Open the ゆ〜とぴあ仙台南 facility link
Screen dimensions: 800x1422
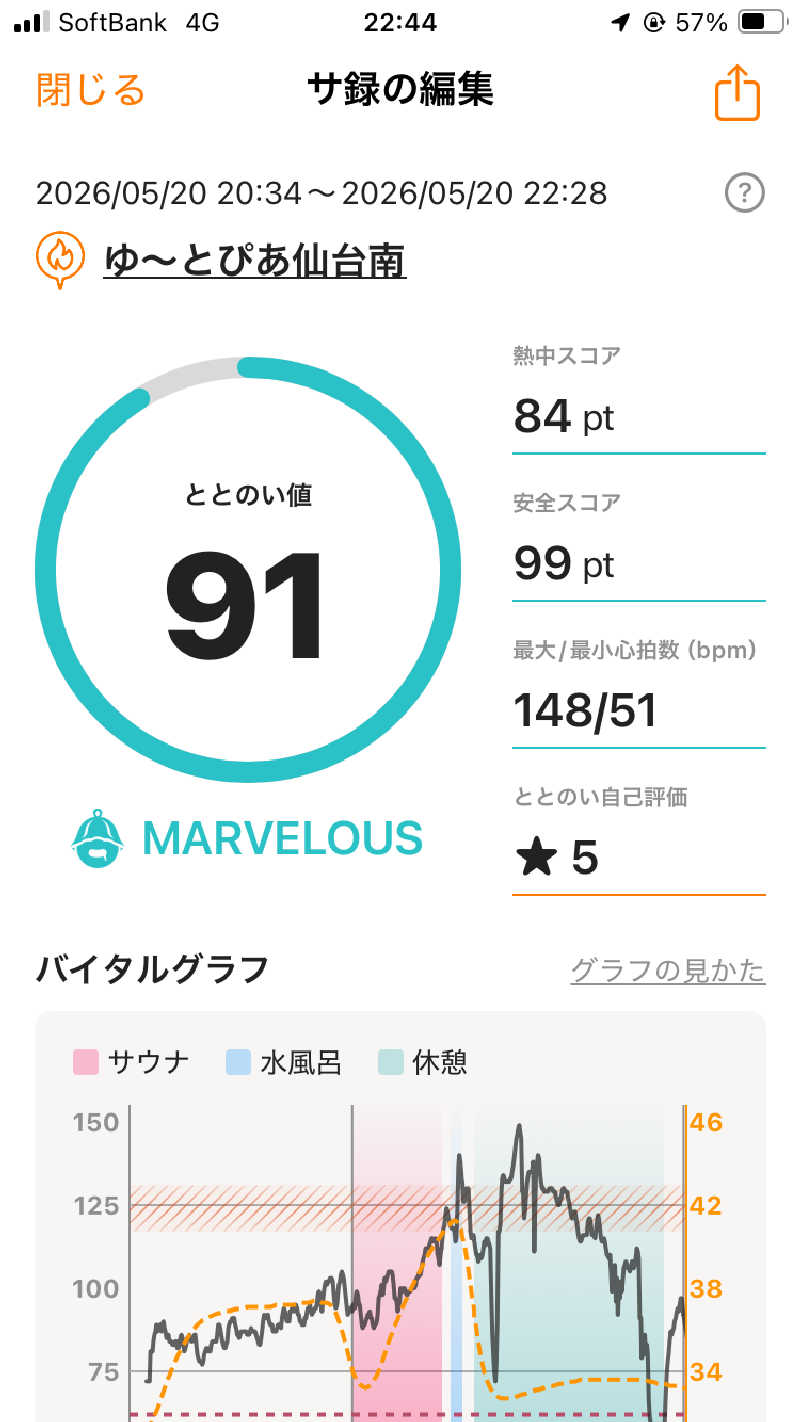pos(255,261)
